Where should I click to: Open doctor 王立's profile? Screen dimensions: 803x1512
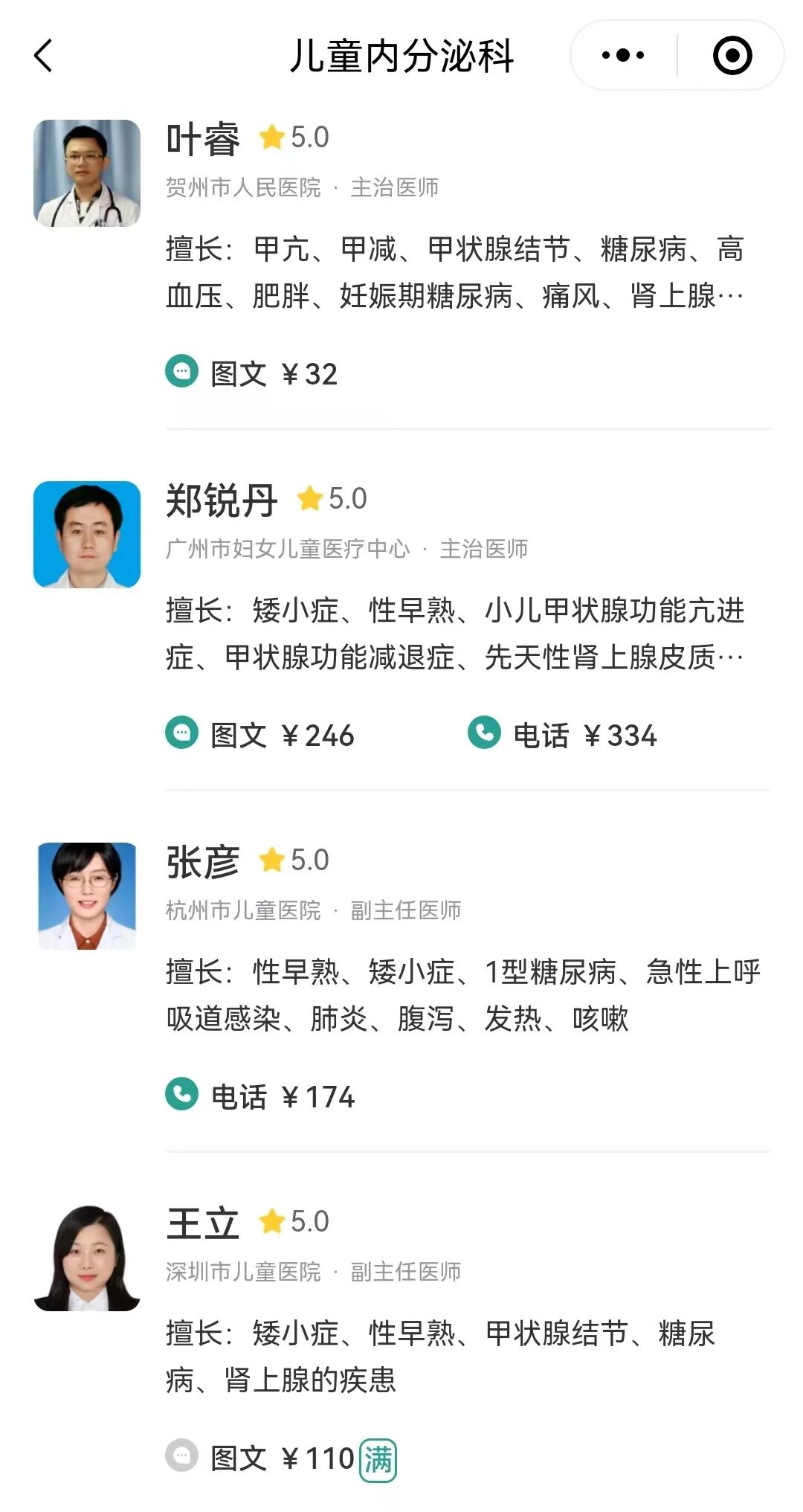(202, 1223)
